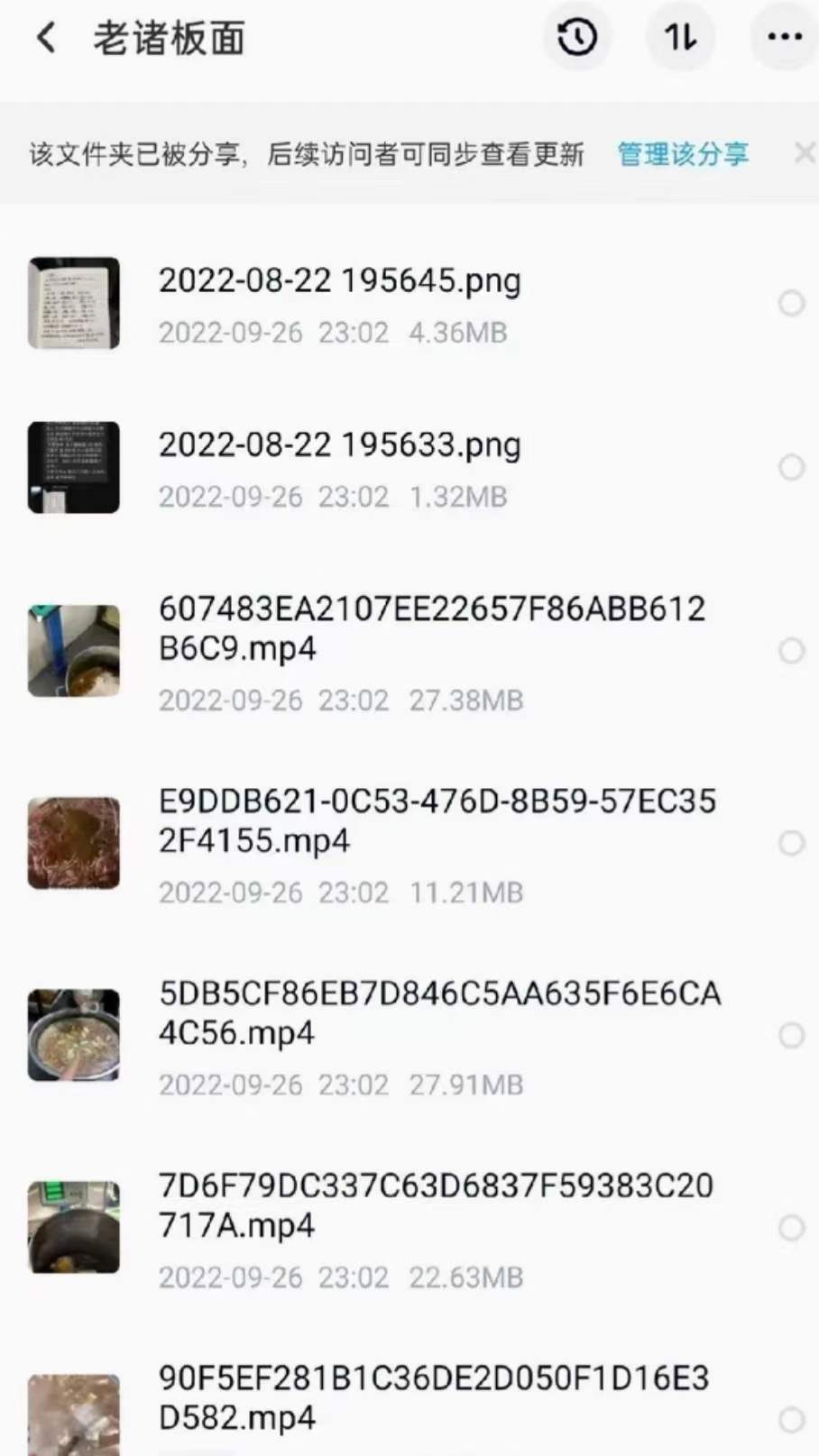Open the sort order options
This screenshot has height=1456, width=819.
pos(681,38)
